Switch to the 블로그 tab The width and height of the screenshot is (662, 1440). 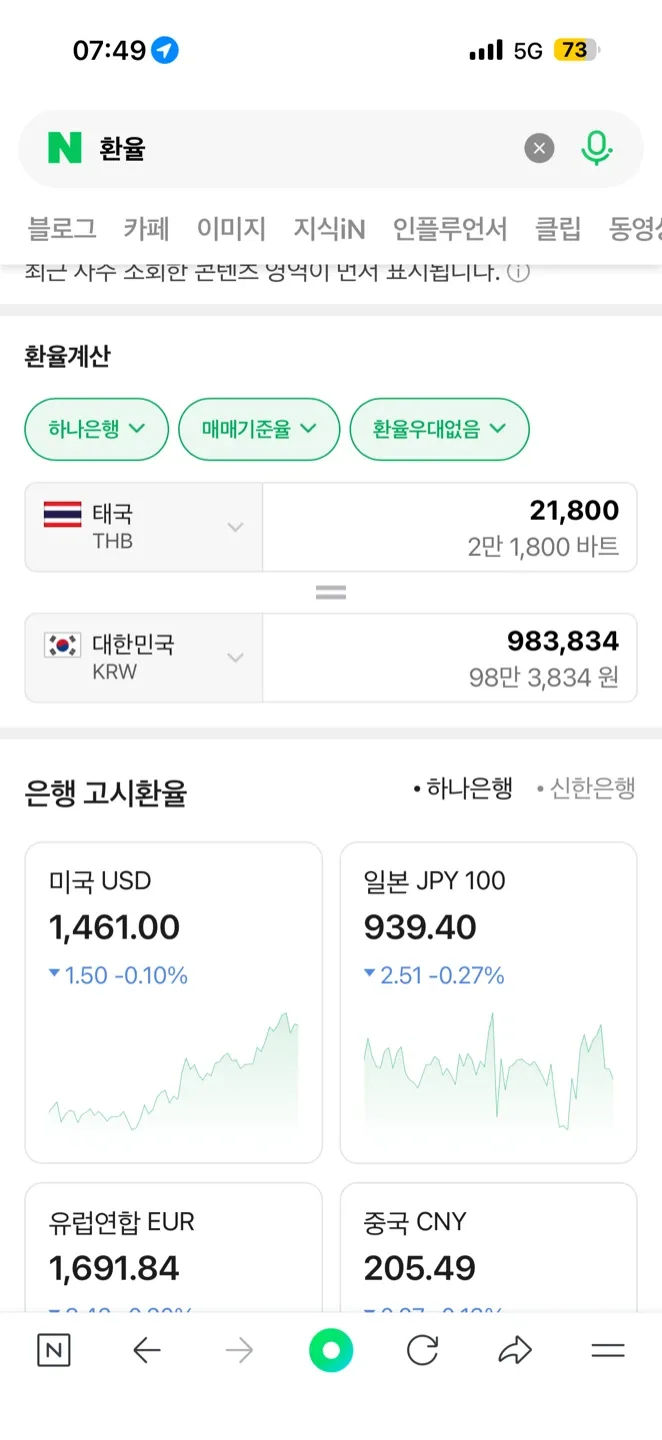pyautogui.click(x=62, y=229)
